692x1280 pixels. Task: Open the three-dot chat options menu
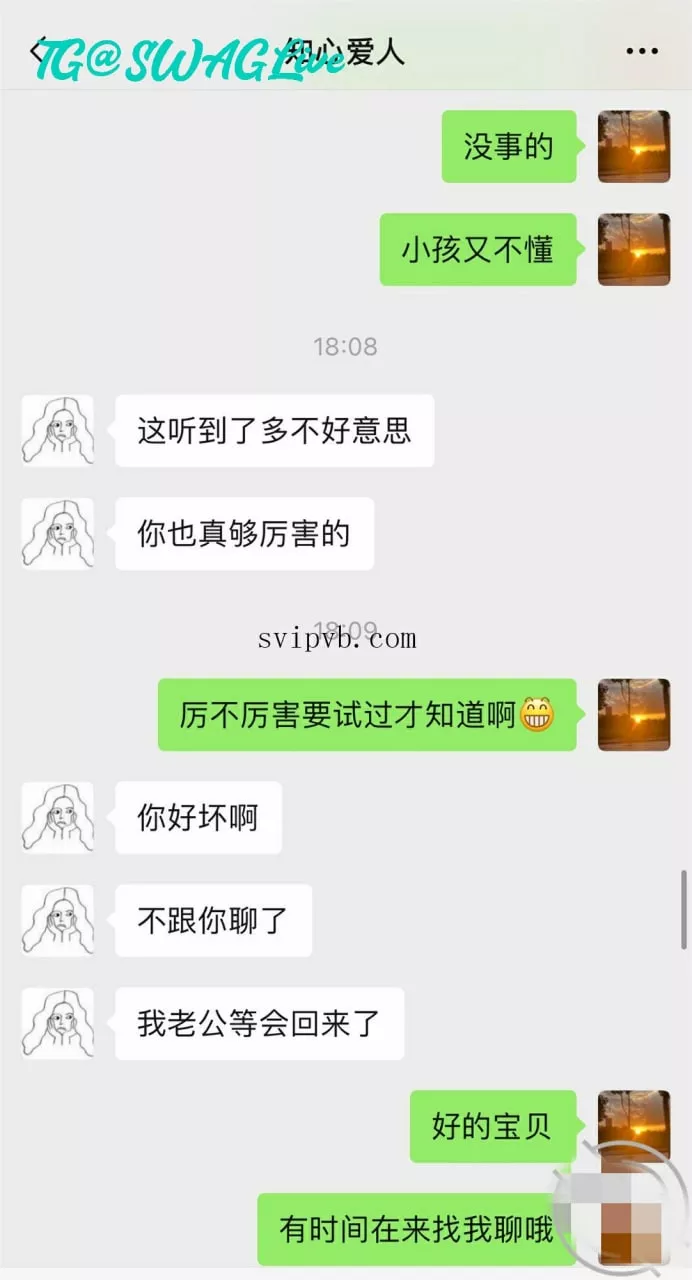pyautogui.click(x=641, y=51)
